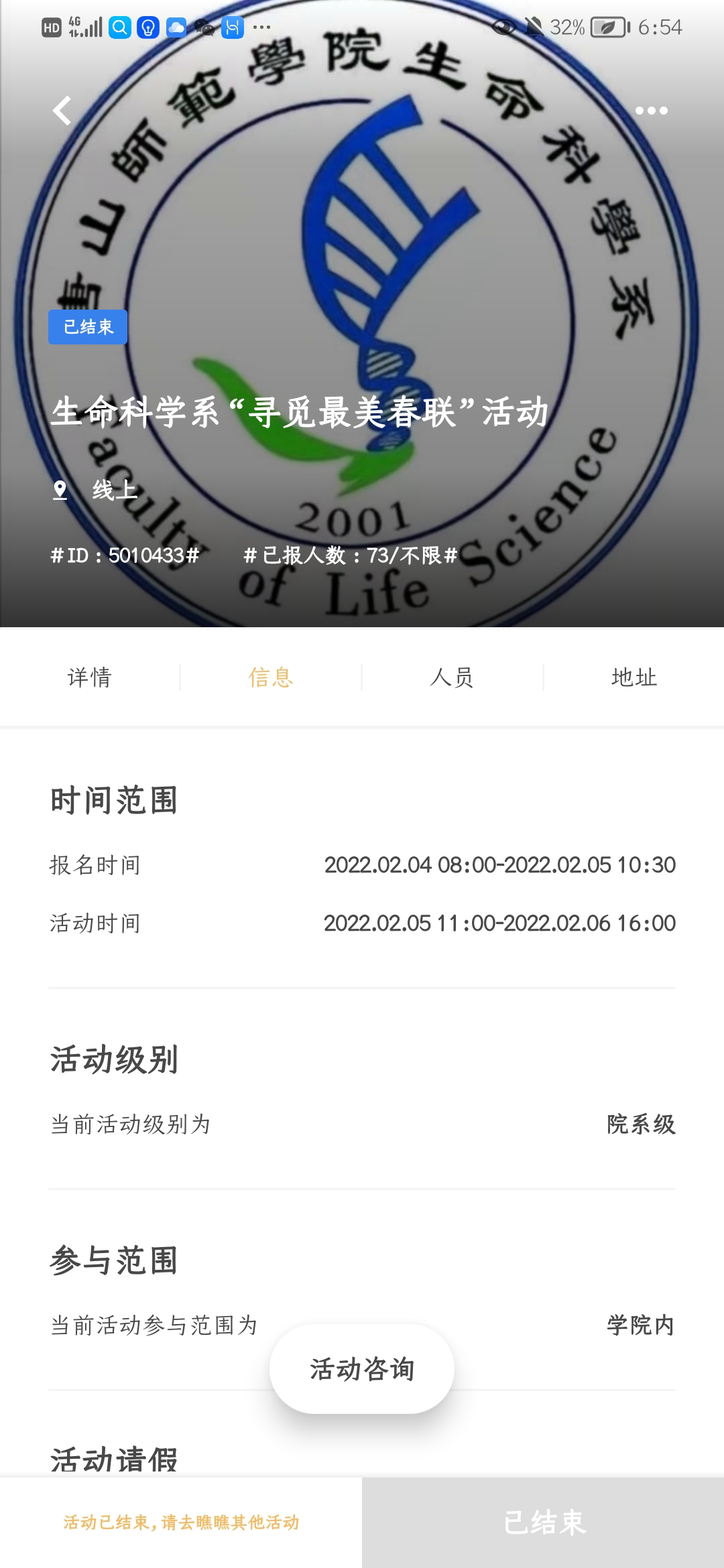The height and width of the screenshot is (1568, 724).
Task: Tap the 活动咨询 floating button
Action: (362, 1369)
